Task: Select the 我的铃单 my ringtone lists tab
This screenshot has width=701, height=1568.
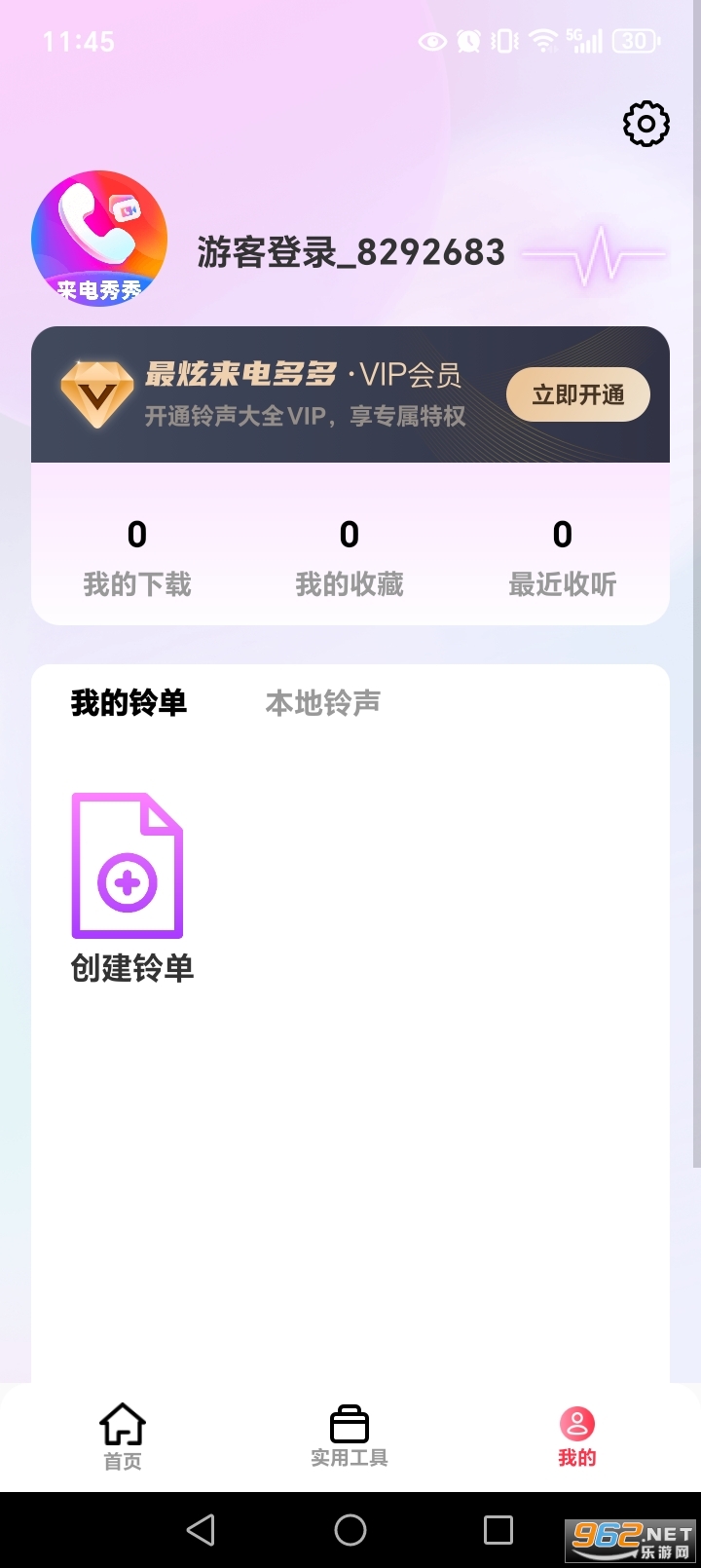Action: point(129,703)
